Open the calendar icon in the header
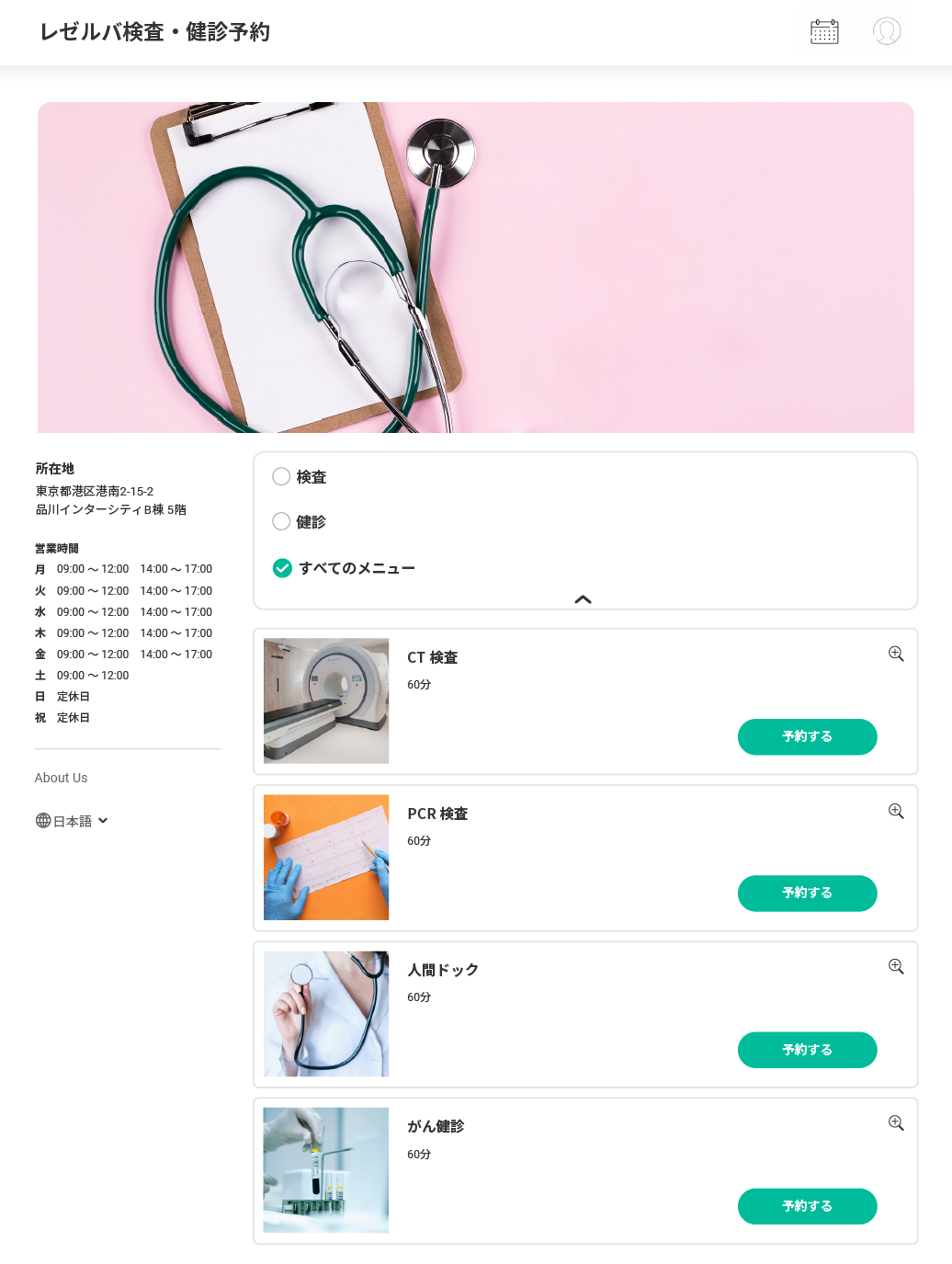Viewport: 952px width, 1264px height. (x=824, y=31)
